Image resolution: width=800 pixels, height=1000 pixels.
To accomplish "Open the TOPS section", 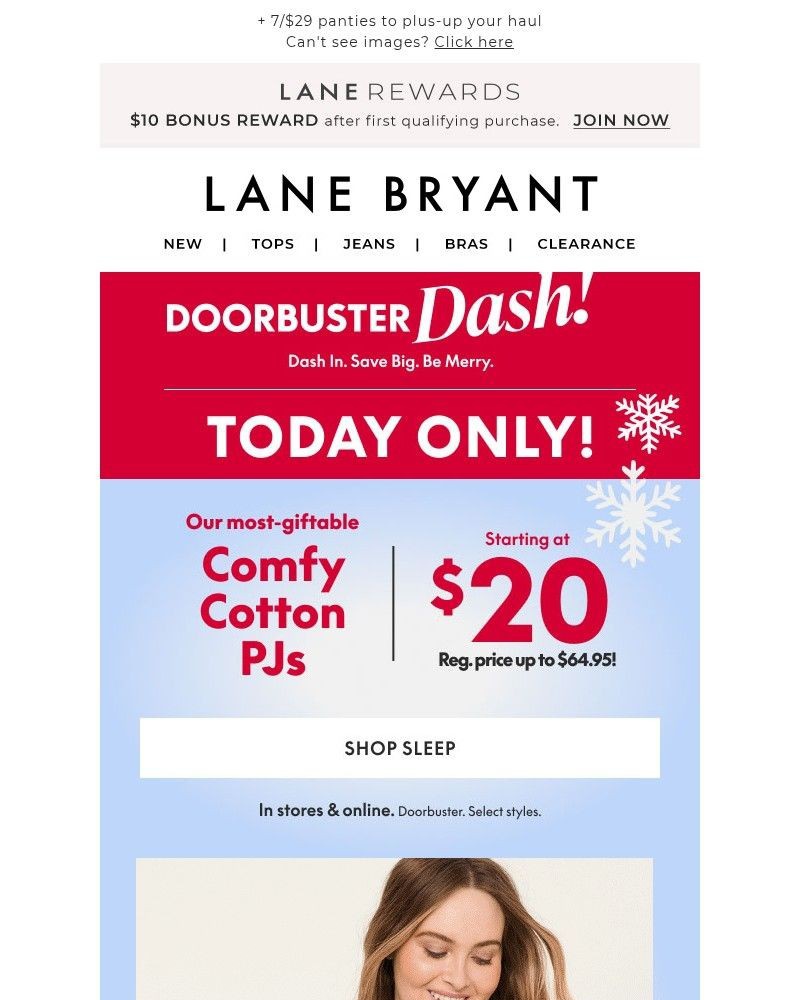I will coord(272,243).
